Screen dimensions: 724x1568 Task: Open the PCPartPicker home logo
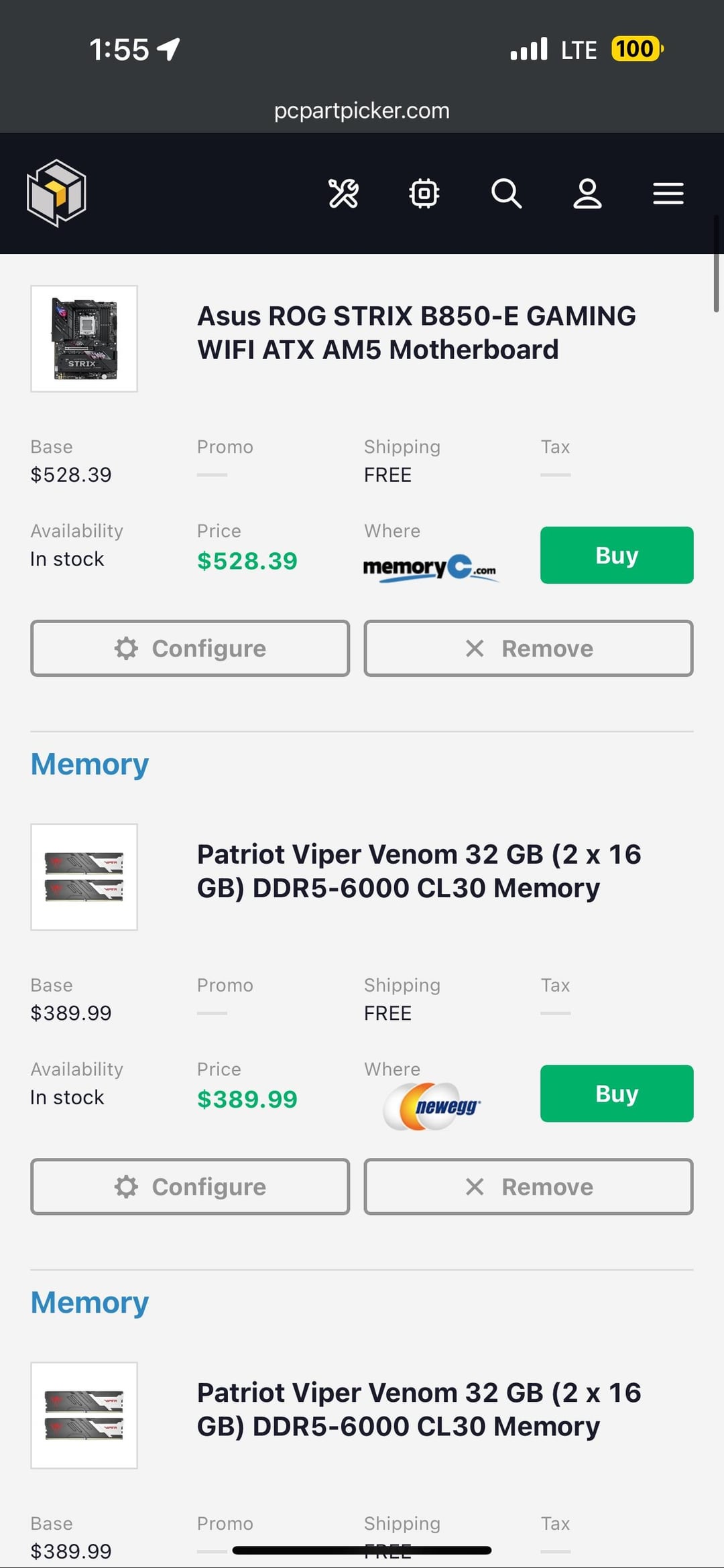pos(56,193)
